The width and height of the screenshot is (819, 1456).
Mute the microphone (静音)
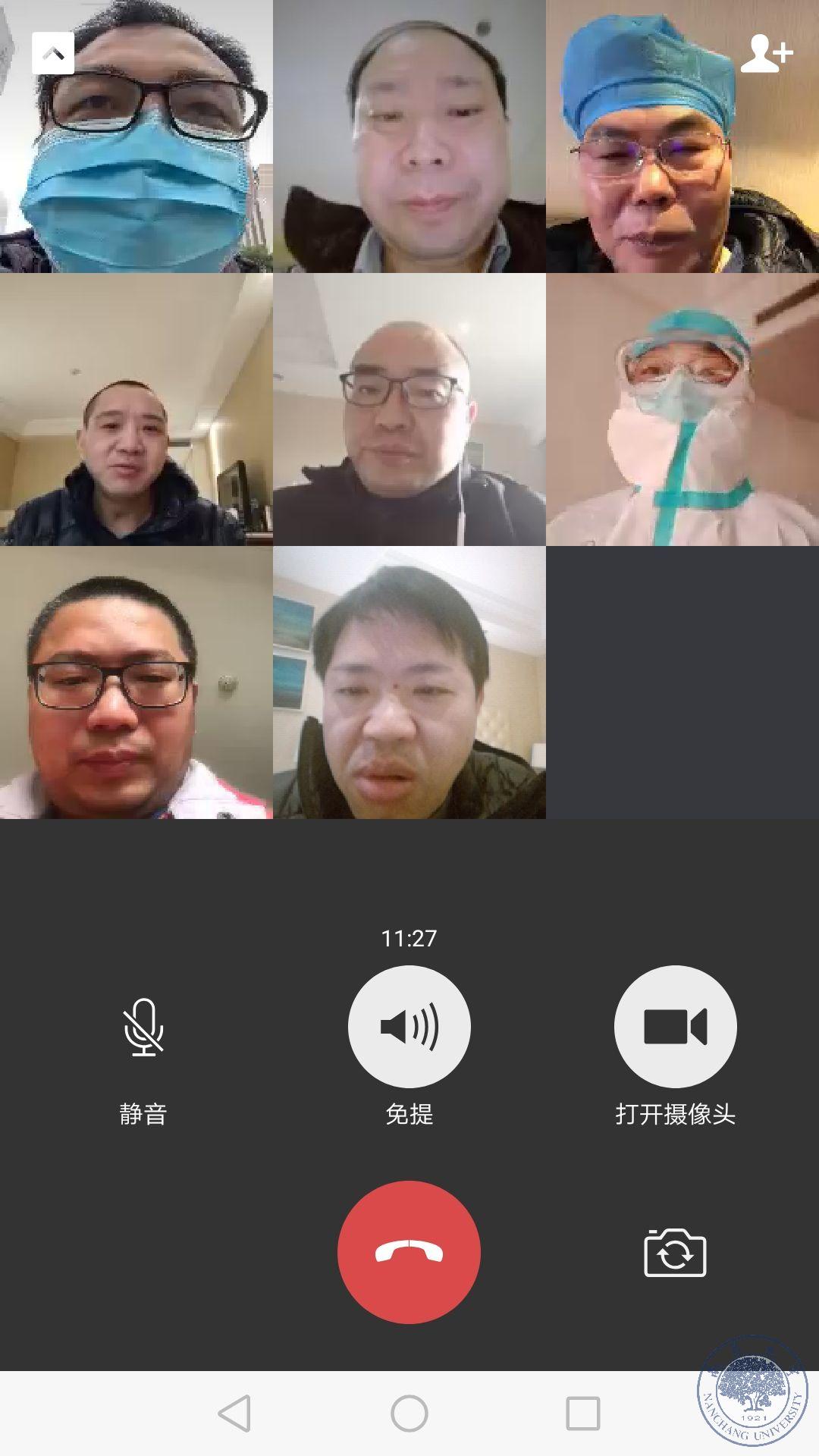143,1028
